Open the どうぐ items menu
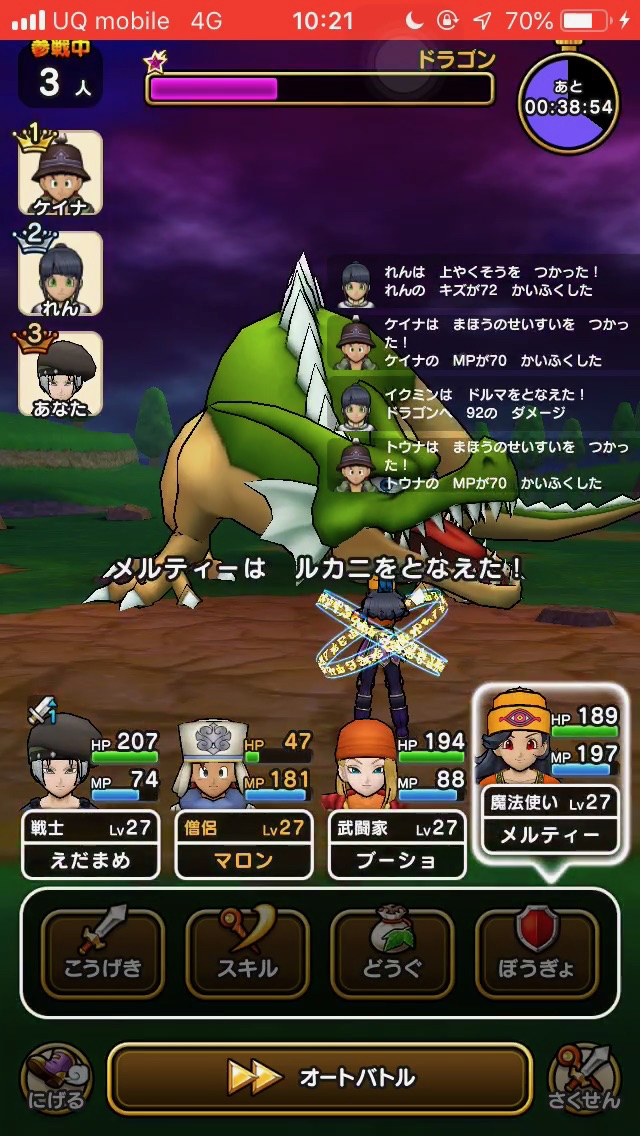640x1136 pixels. 392,952
